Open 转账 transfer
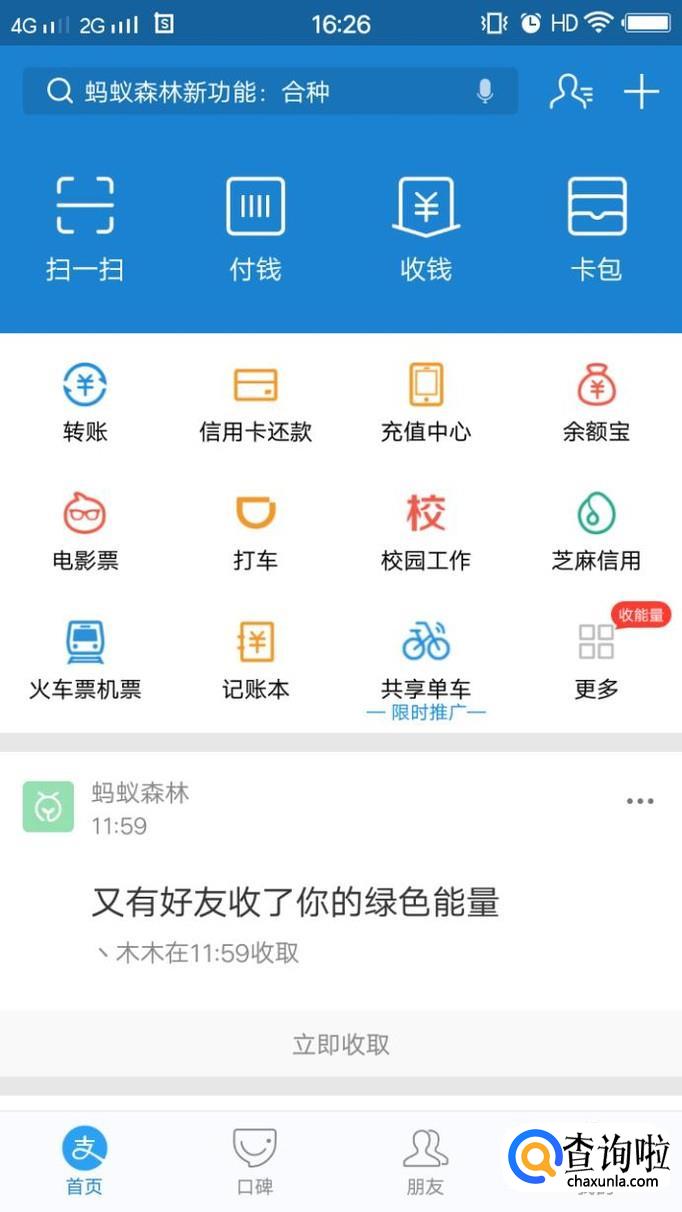Viewport: 682px width, 1212px height. point(85,402)
